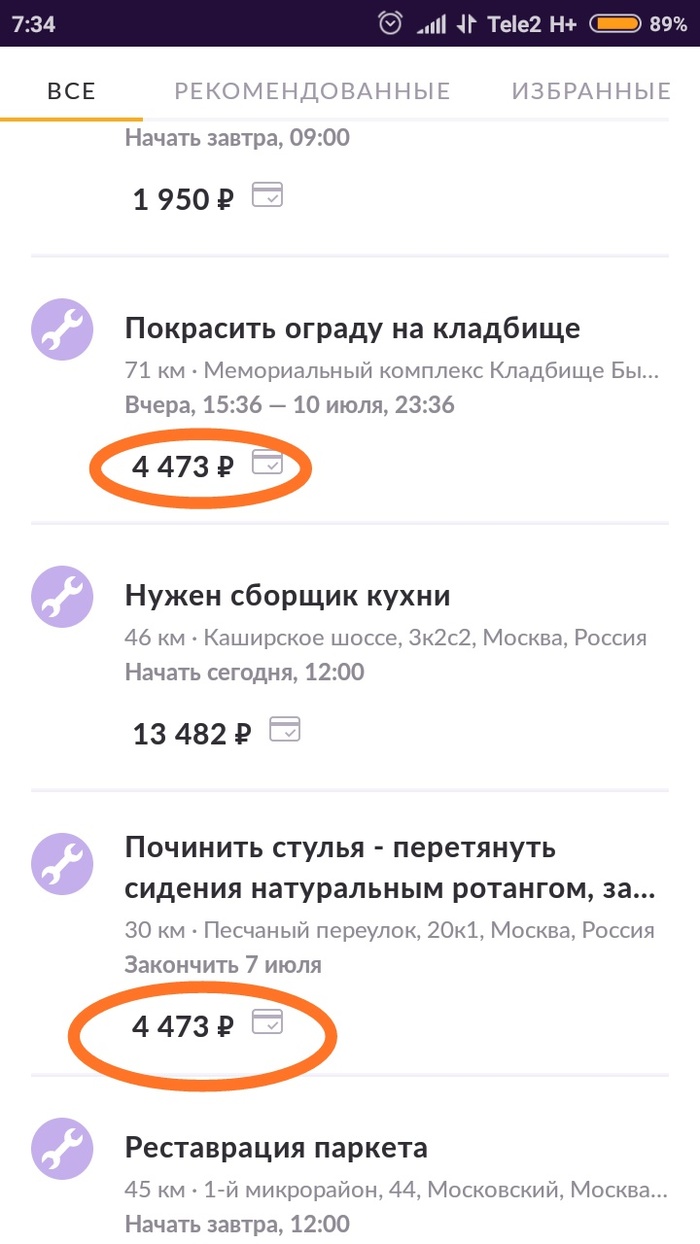Open task Нужен сборщик кухни
This screenshot has height=1244, width=700.
point(288,597)
